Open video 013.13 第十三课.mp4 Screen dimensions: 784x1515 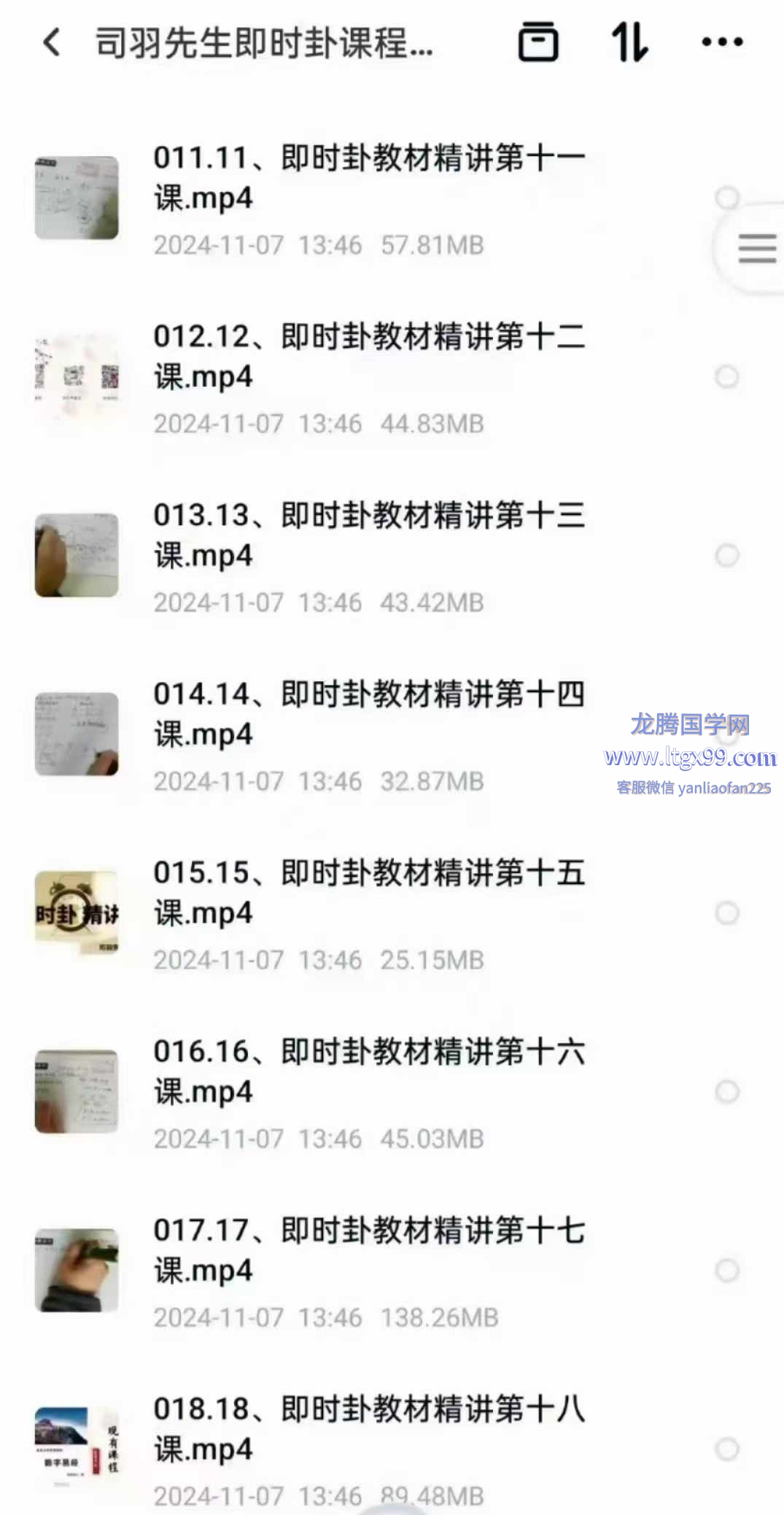point(368,535)
